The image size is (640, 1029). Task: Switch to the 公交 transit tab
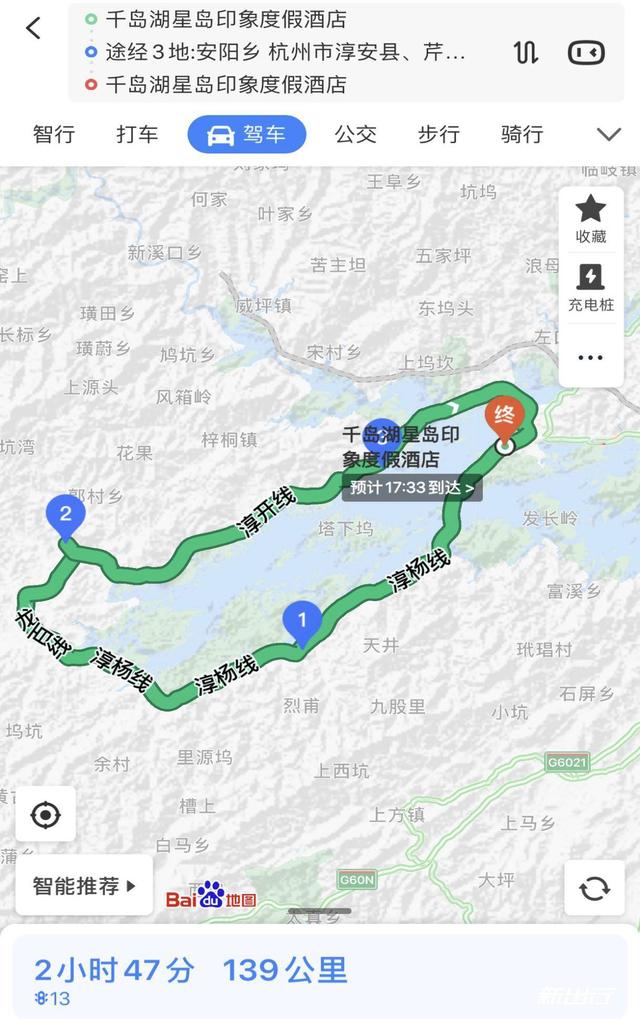point(355,134)
